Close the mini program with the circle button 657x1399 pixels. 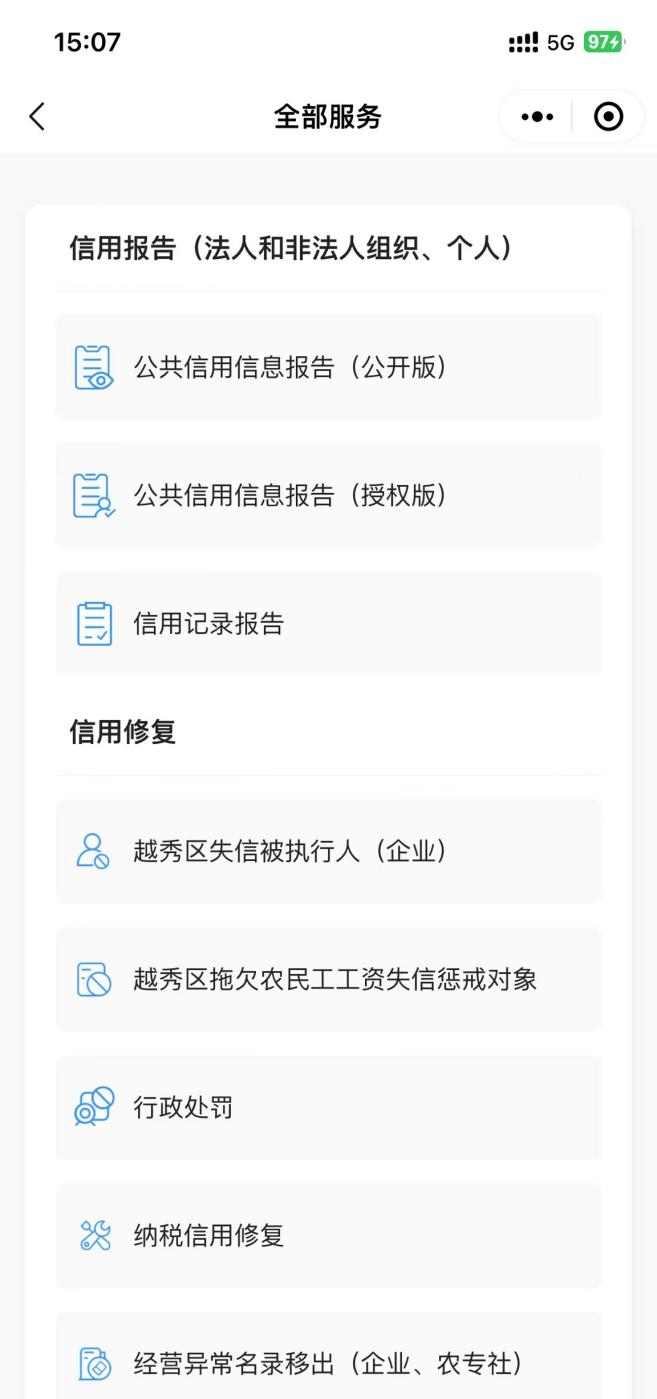click(608, 117)
